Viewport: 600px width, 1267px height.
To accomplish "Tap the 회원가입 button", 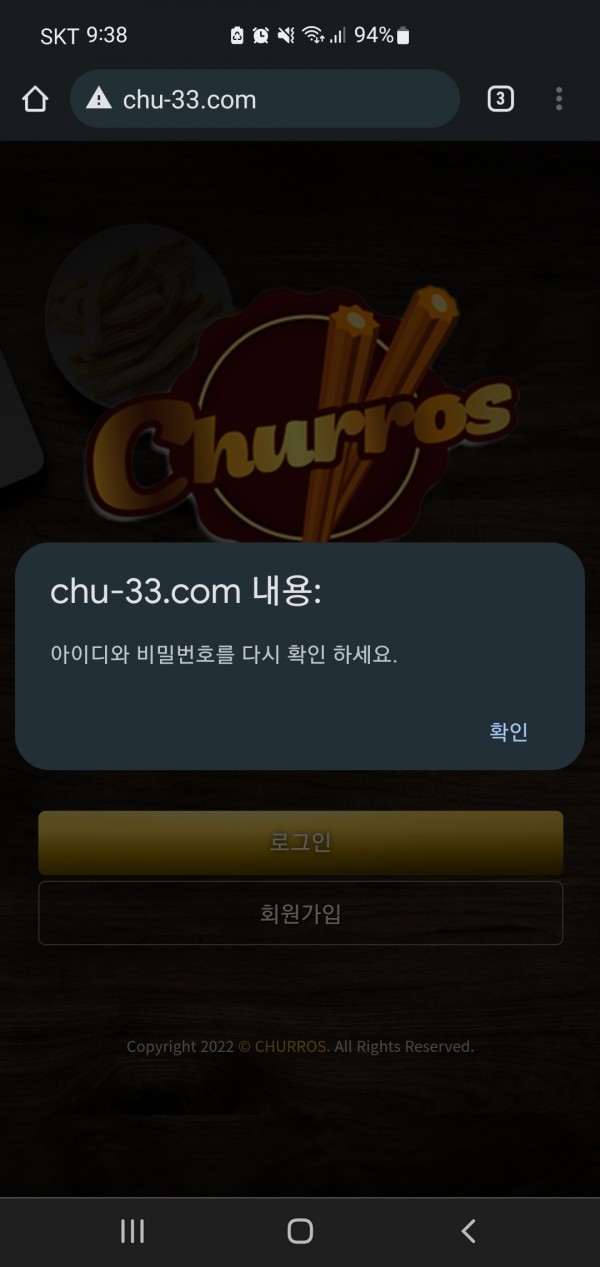I will [x=300, y=913].
